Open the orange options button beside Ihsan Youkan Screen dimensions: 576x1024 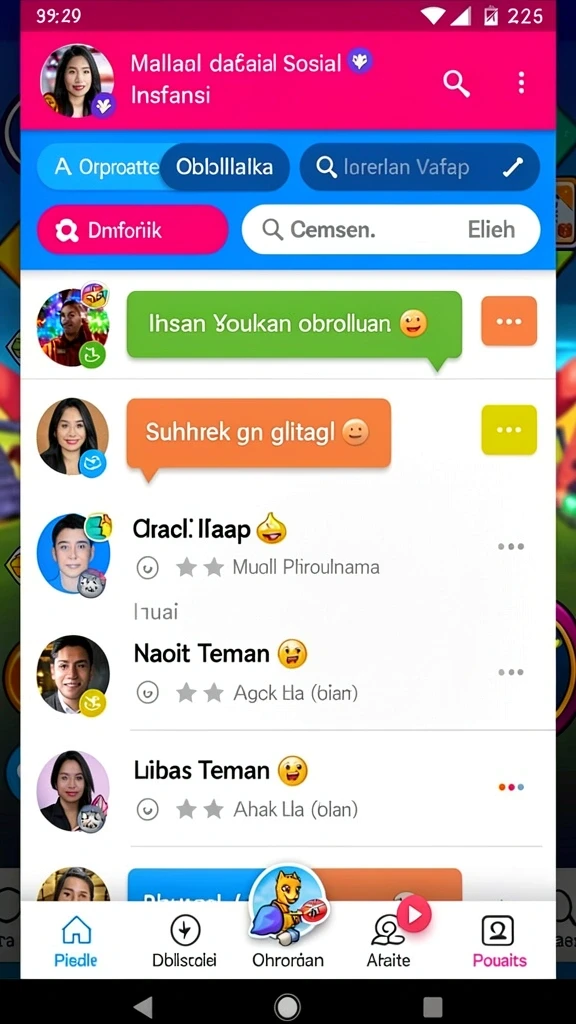point(509,321)
